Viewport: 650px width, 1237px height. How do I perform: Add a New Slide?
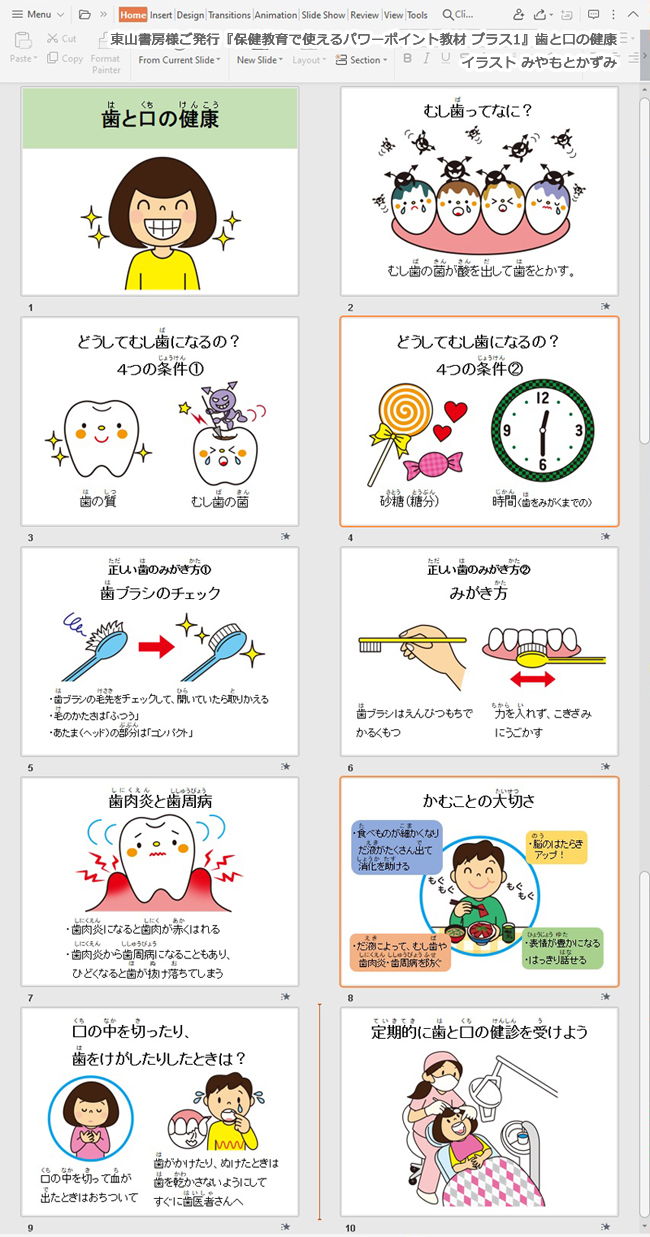click(x=257, y=60)
